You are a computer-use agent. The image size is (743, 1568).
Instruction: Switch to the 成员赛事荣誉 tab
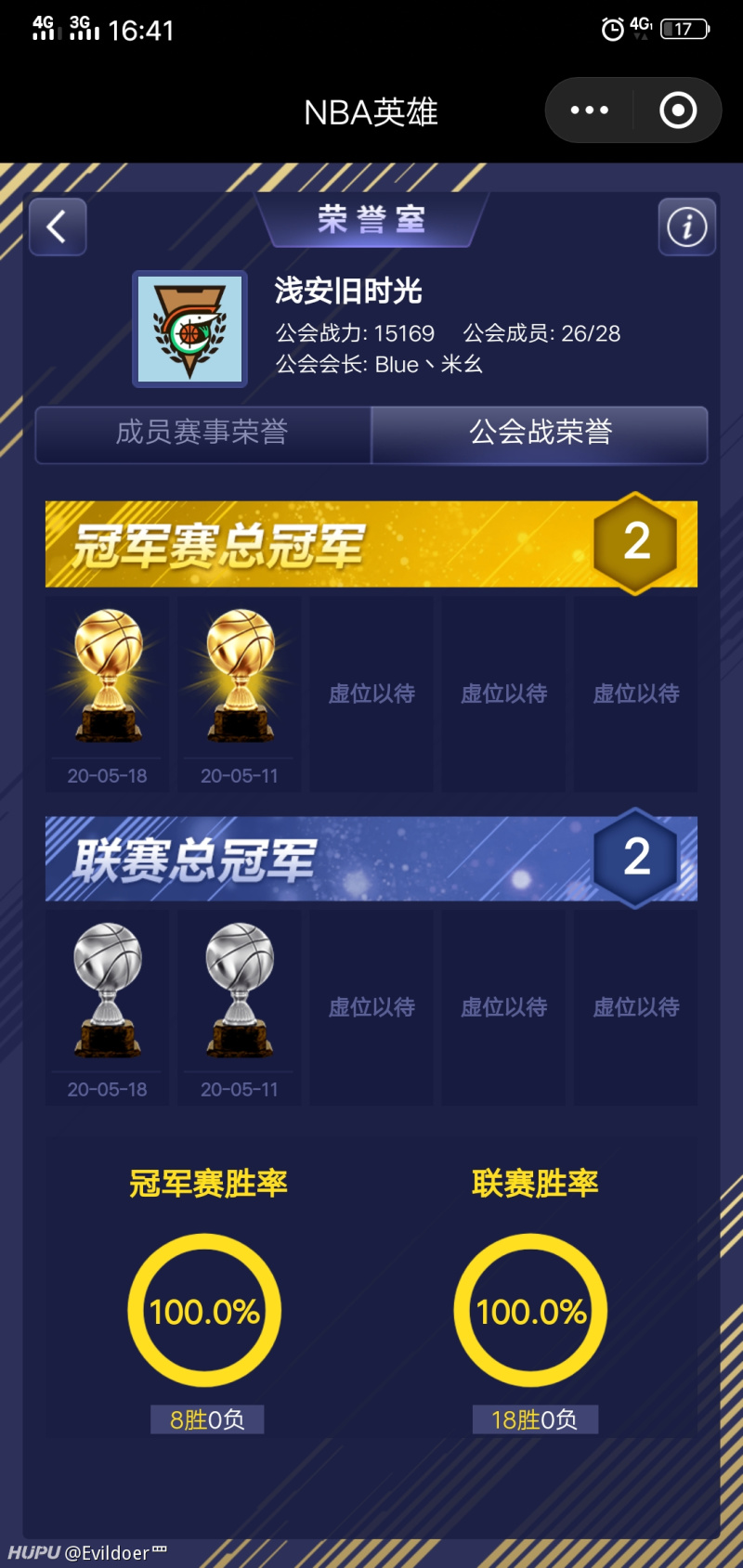202,433
